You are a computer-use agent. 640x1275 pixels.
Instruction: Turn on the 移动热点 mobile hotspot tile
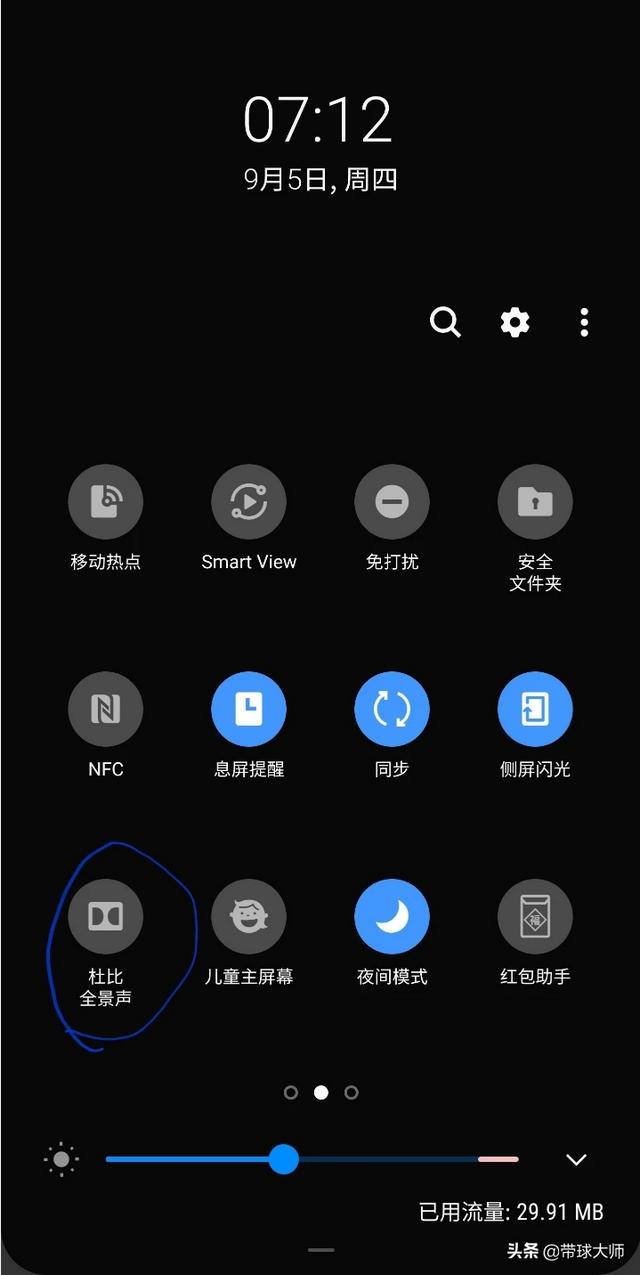pyautogui.click(x=105, y=503)
